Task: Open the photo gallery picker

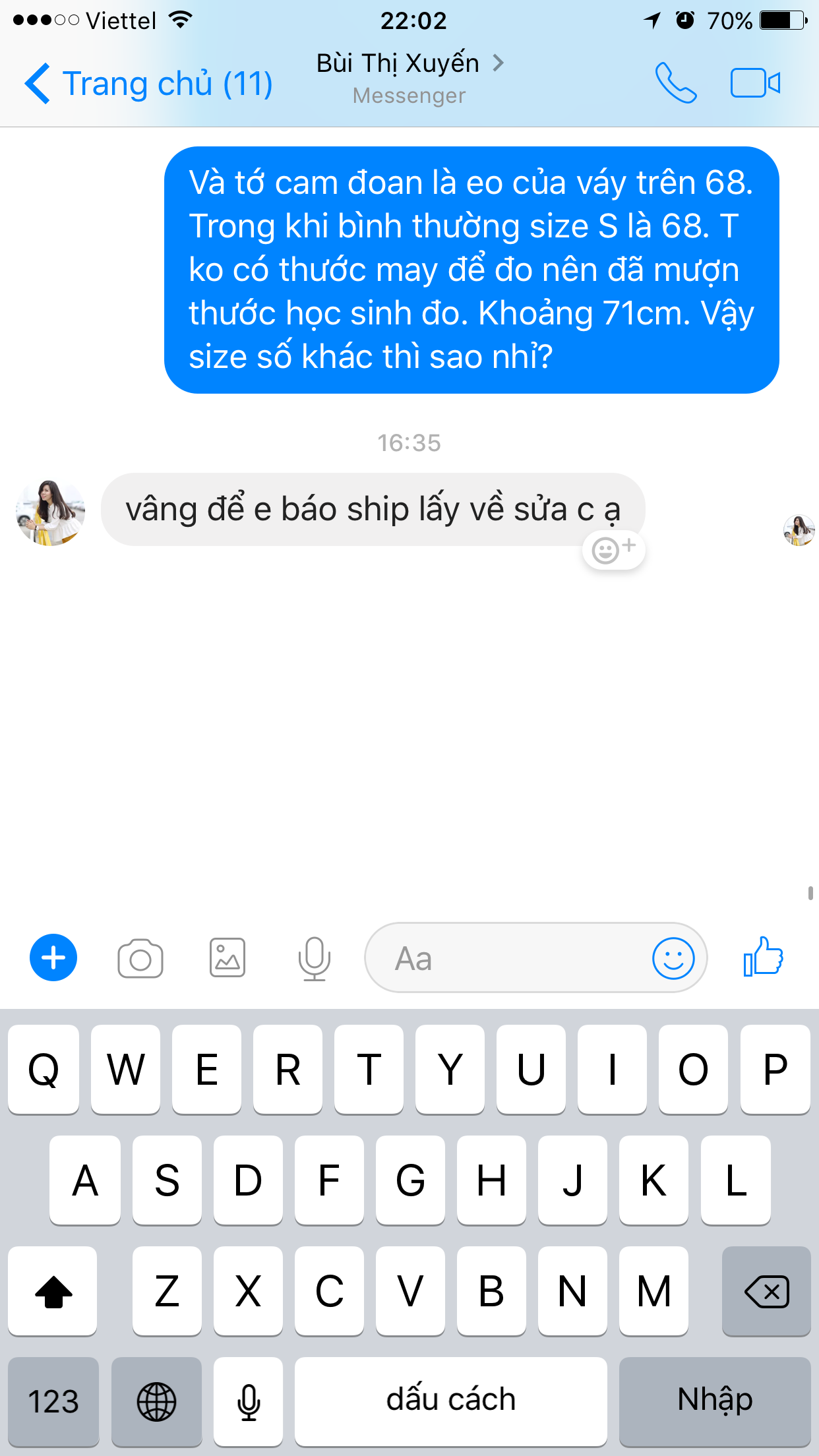Action: 228,958
